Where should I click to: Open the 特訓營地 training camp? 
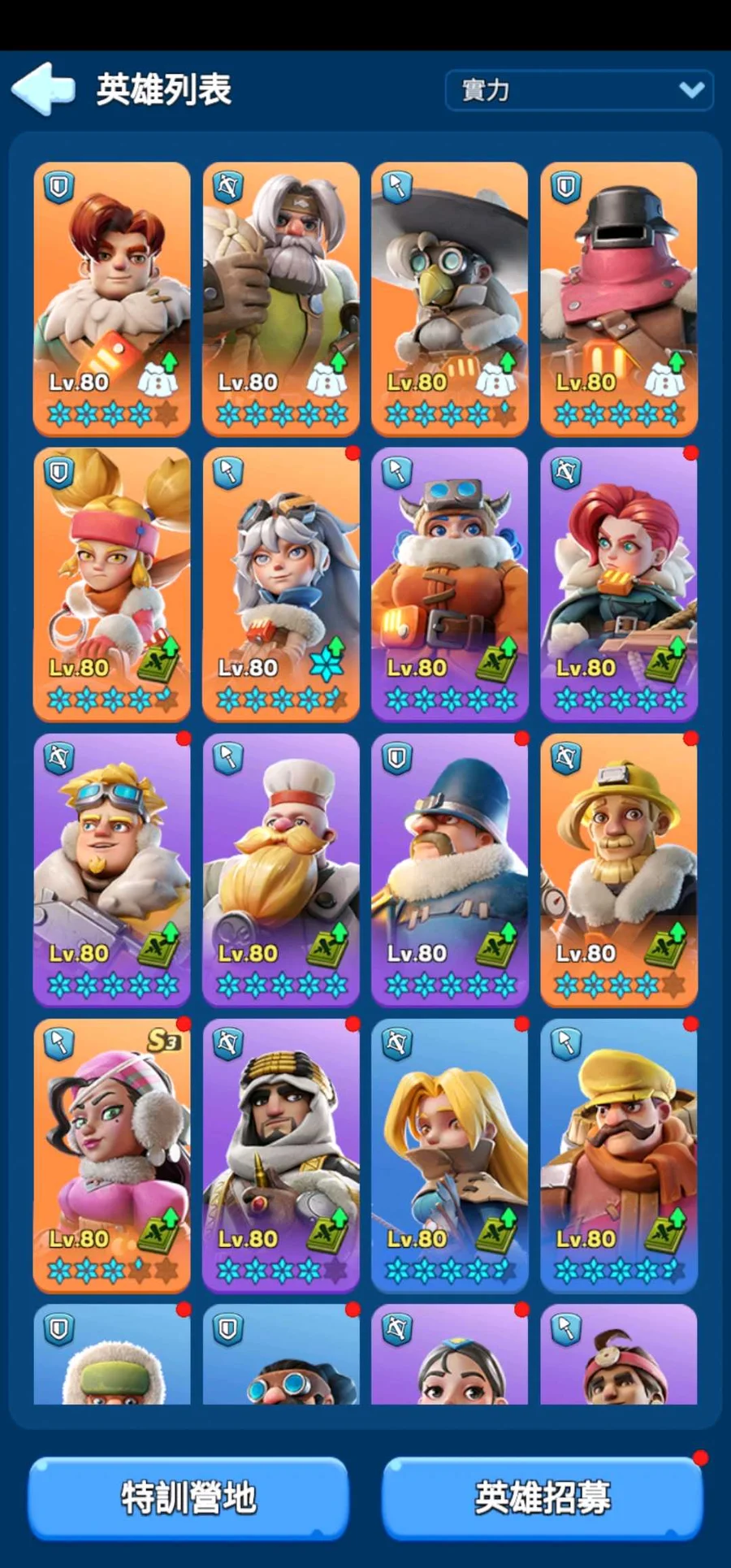[x=188, y=1497]
